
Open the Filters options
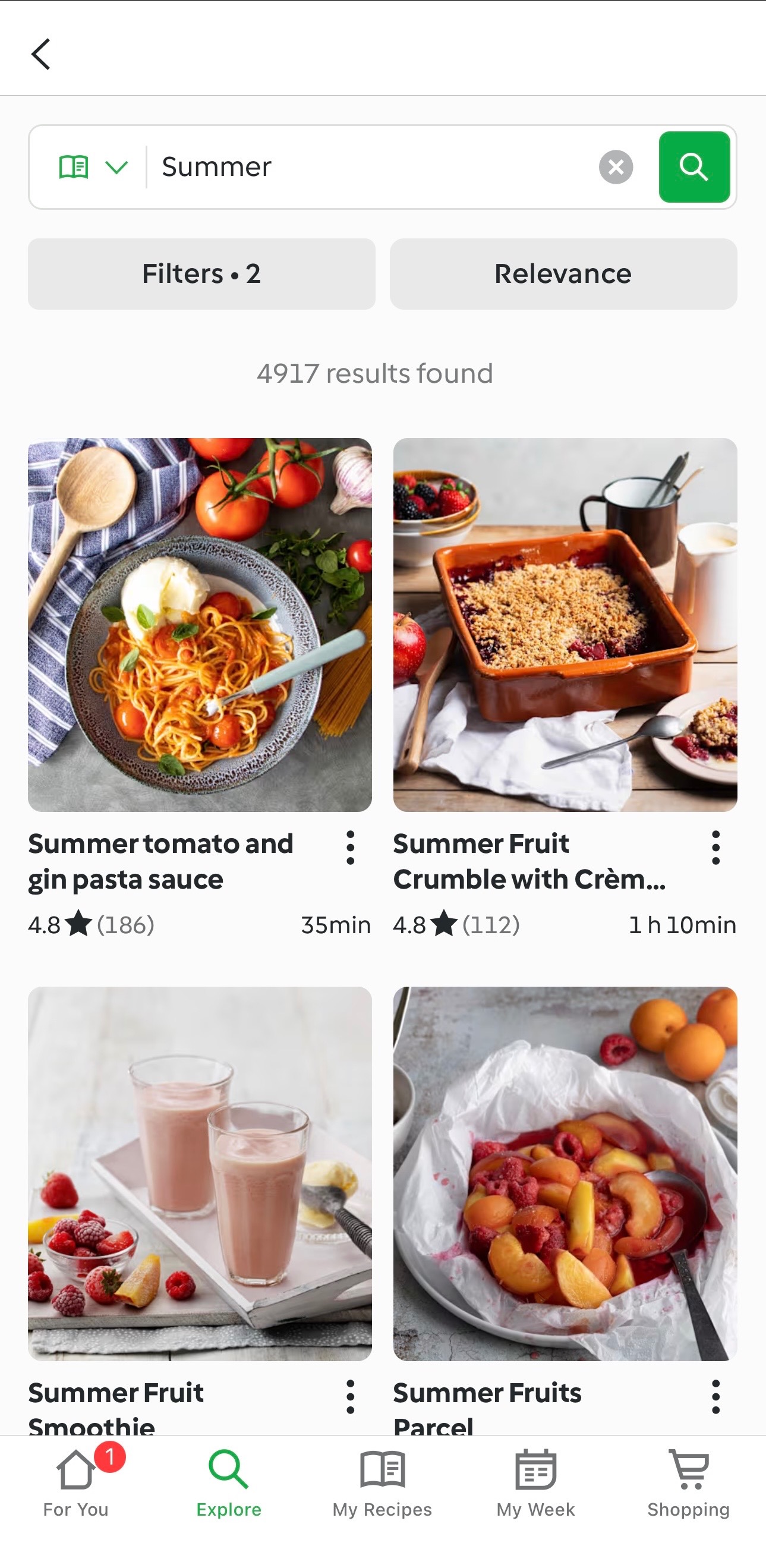pos(201,274)
